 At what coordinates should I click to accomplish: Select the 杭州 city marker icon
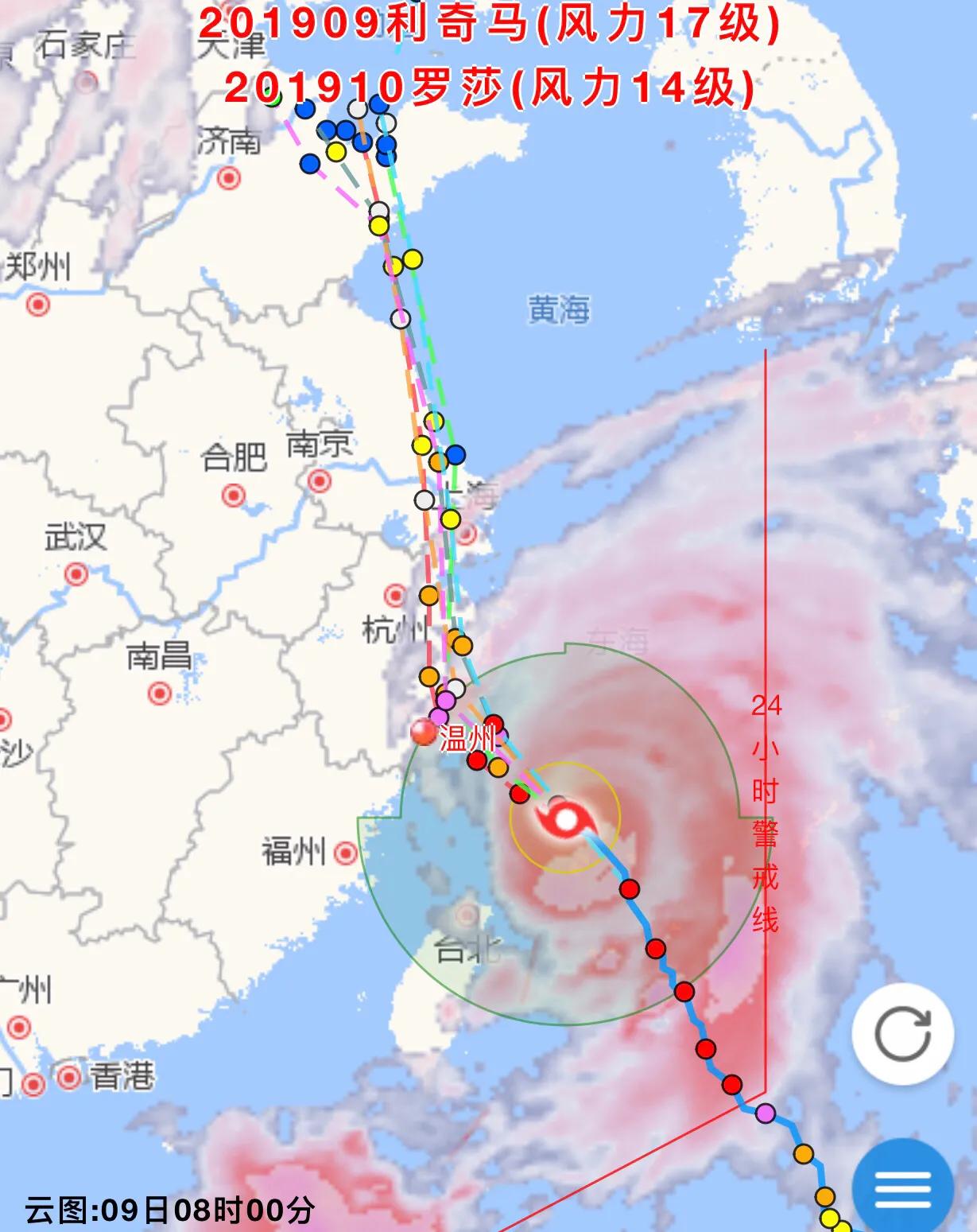point(394,595)
